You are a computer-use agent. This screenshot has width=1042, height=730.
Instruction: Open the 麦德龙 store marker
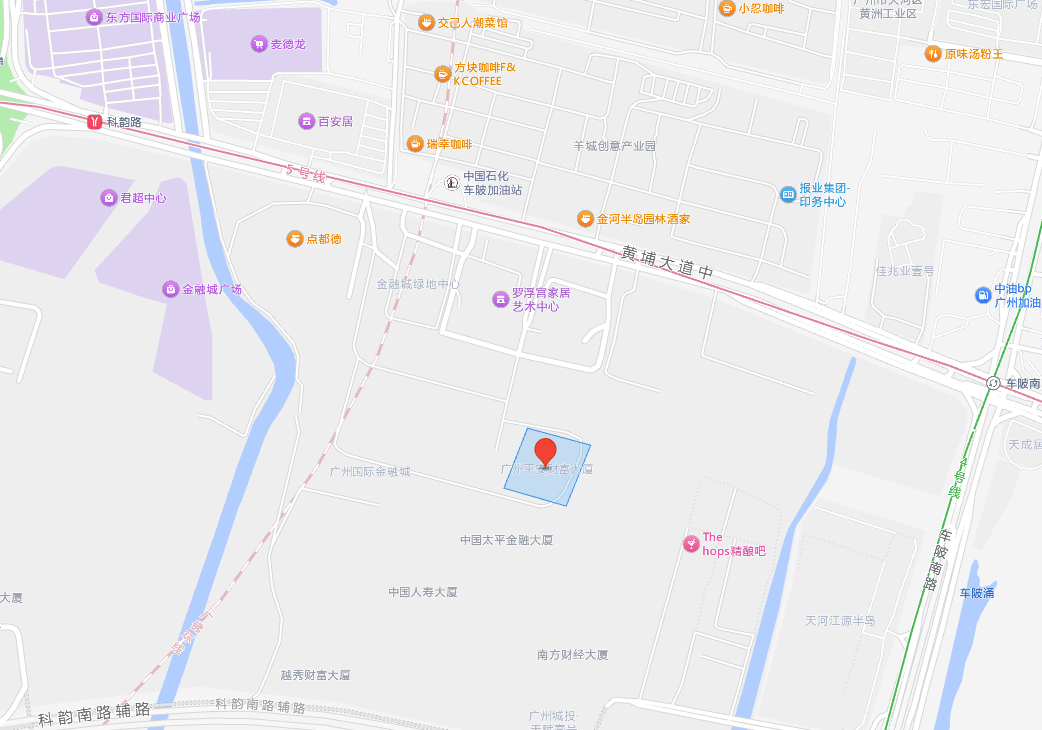pyautogui.click(x=259, y=44)
